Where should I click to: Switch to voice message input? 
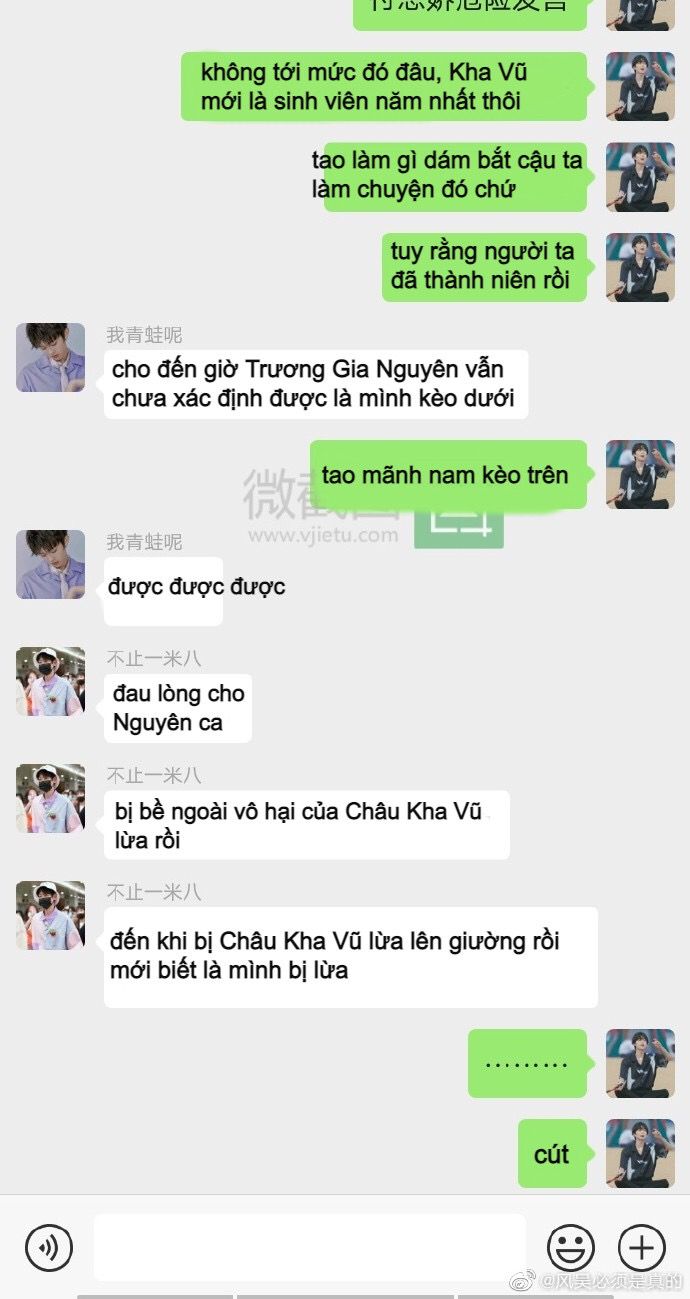click(x=48, y=1247)
